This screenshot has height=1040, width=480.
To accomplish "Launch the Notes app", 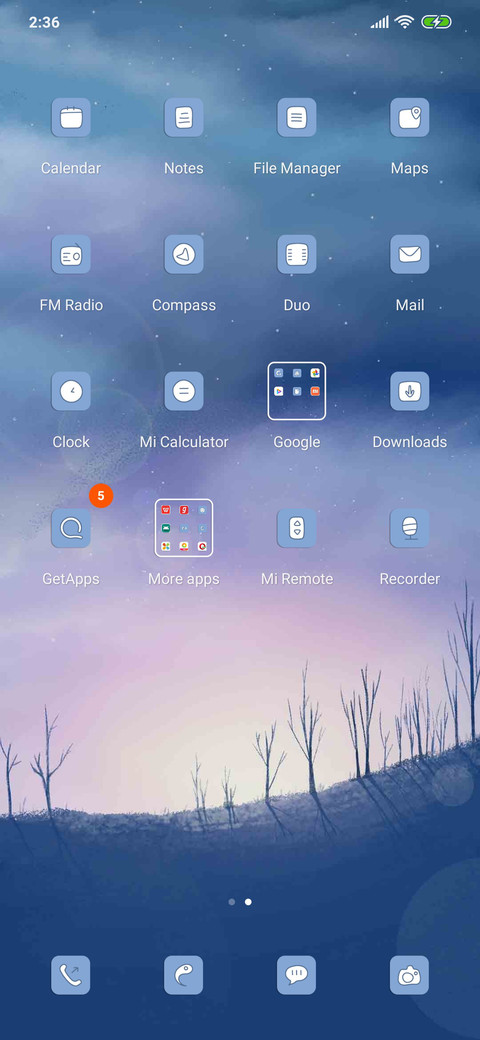I will point(184,117).
